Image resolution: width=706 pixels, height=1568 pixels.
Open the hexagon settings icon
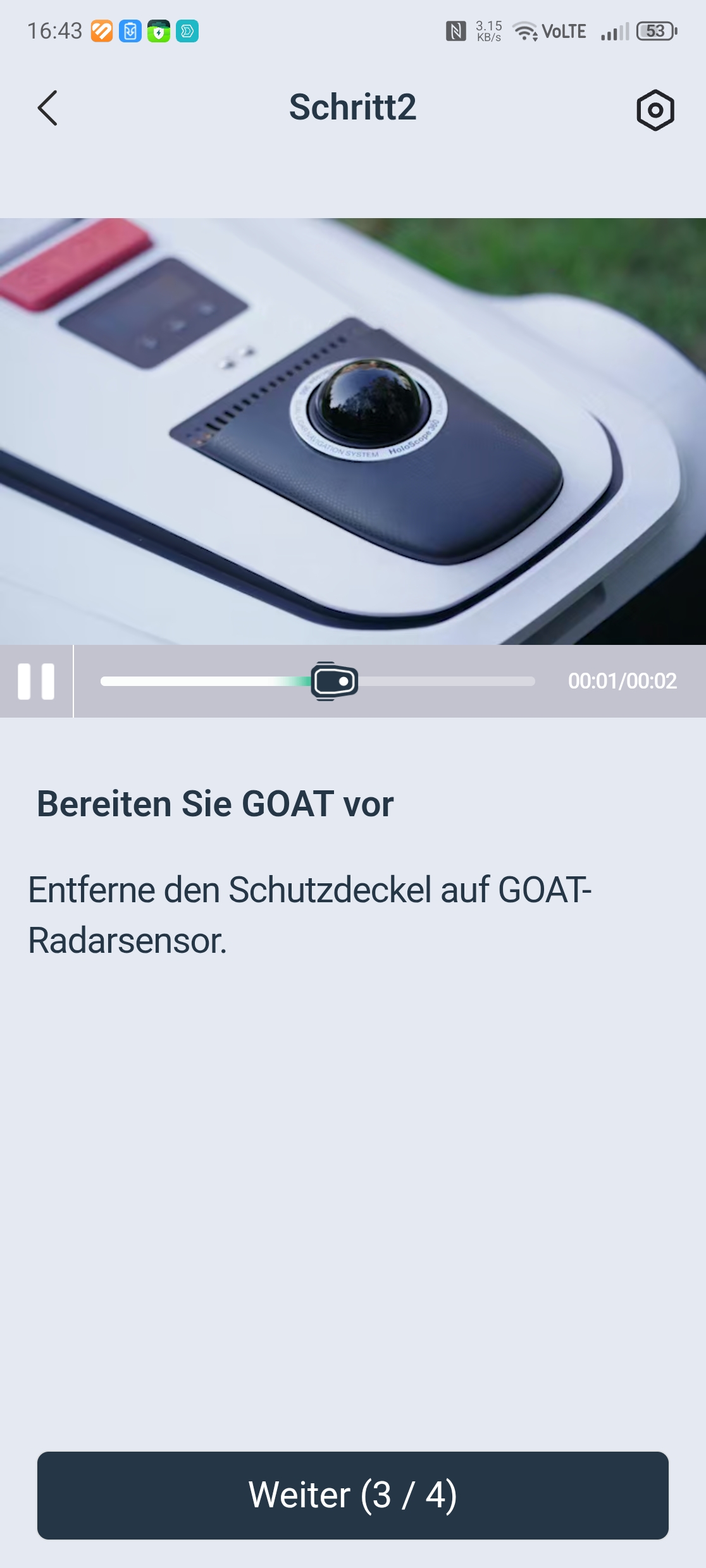click(x=655, y=110)
